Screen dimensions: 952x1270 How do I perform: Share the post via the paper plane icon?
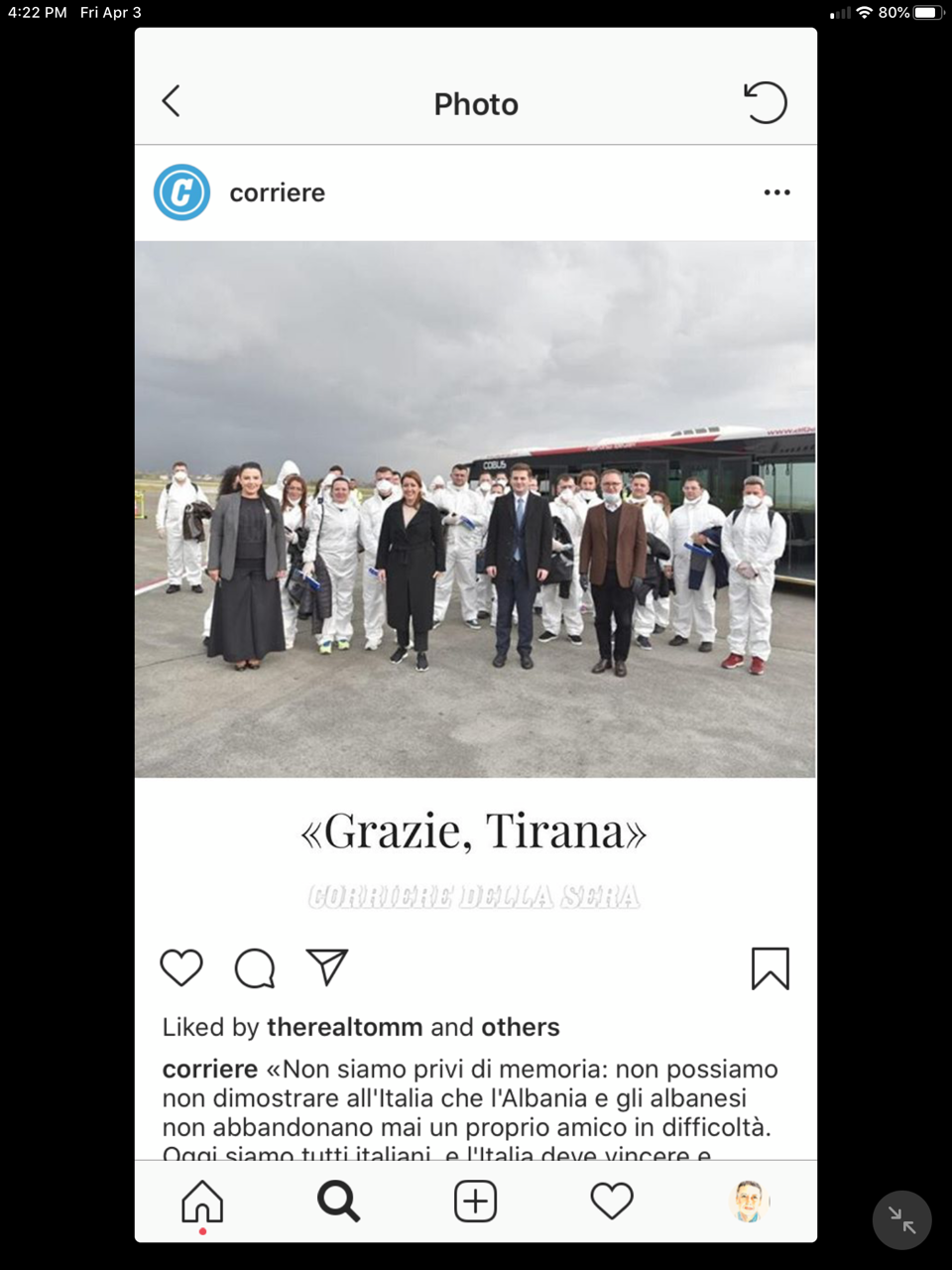click(x=327, y=967)
